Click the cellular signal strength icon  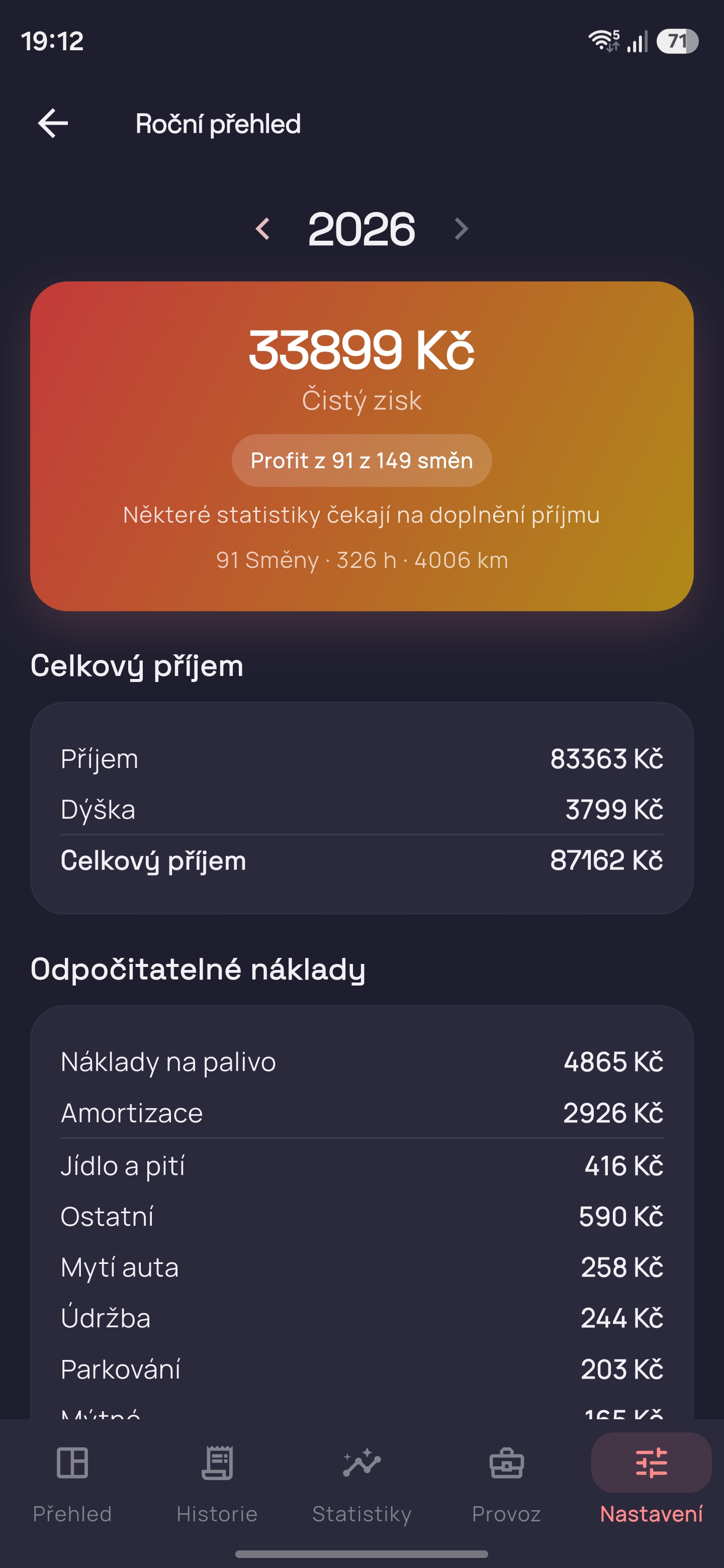(637, 41)
